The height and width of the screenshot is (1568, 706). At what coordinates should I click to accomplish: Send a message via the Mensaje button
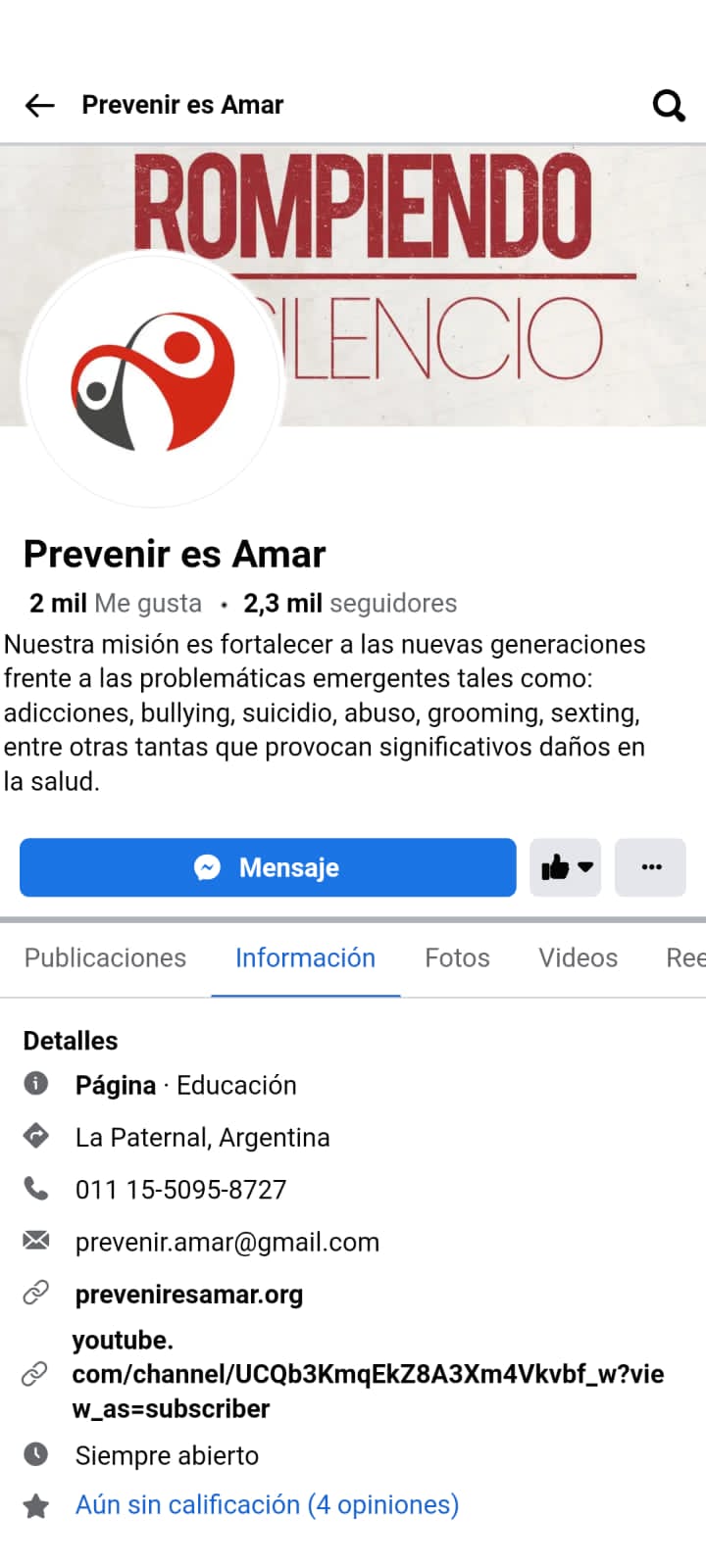(x=268, y=867)
